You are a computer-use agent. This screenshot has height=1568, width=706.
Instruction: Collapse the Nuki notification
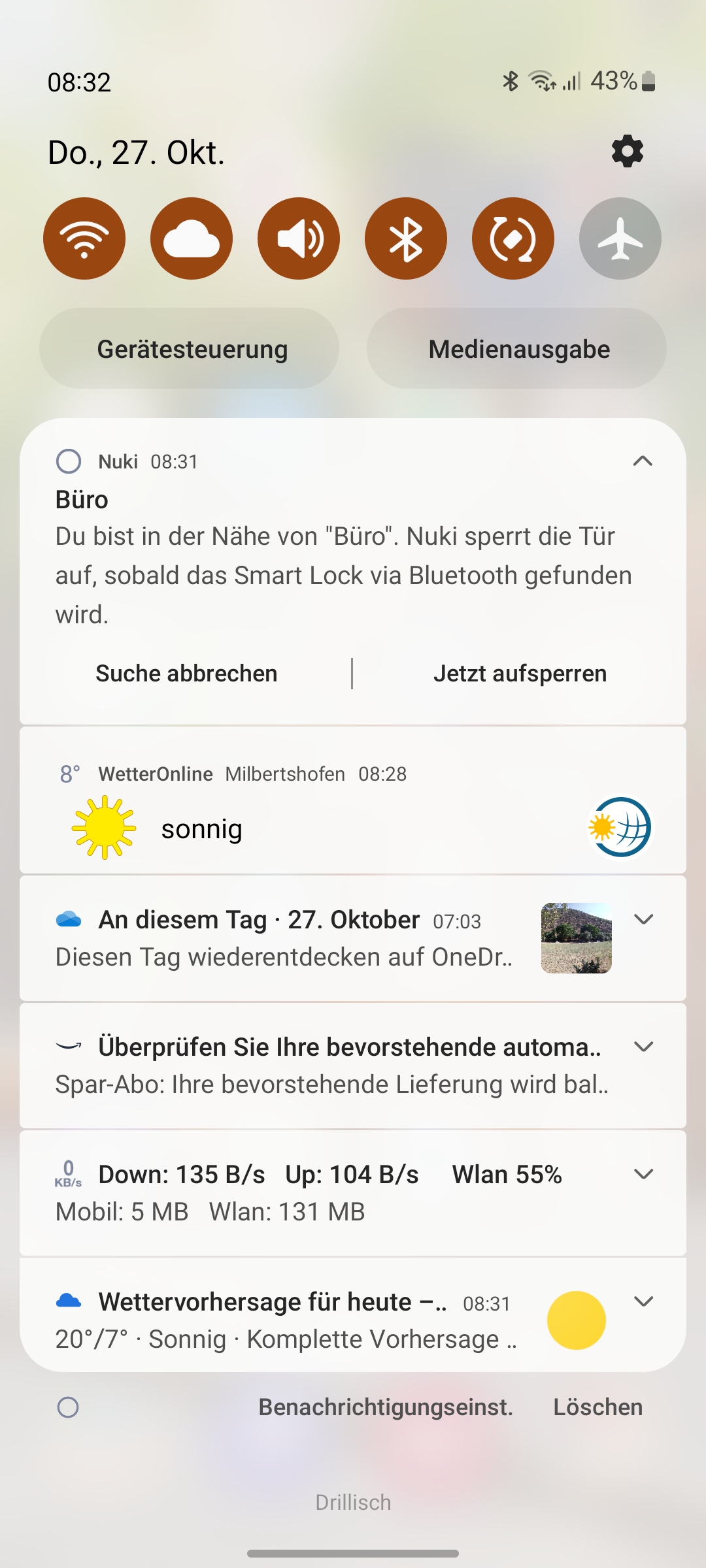643,461
